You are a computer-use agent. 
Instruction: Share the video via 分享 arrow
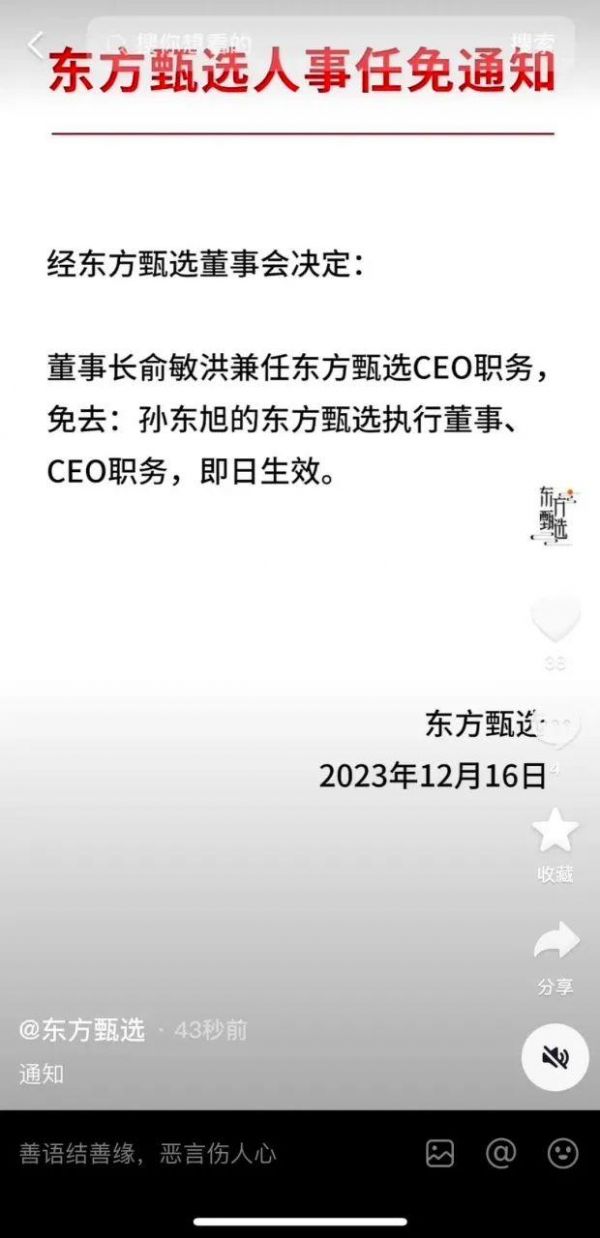[x=556, y=942]
